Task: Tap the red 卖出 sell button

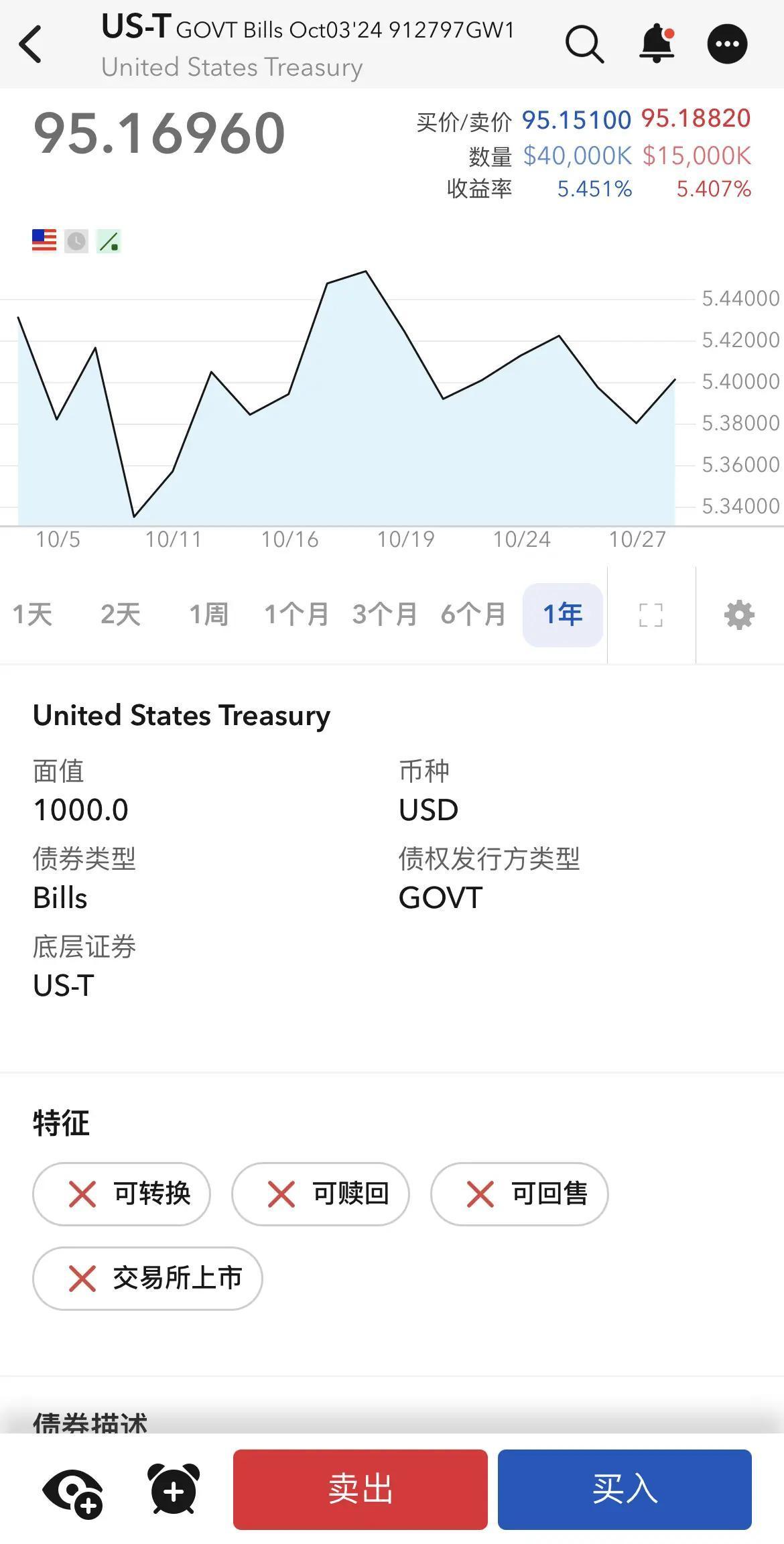Action: coord(361,1489)
